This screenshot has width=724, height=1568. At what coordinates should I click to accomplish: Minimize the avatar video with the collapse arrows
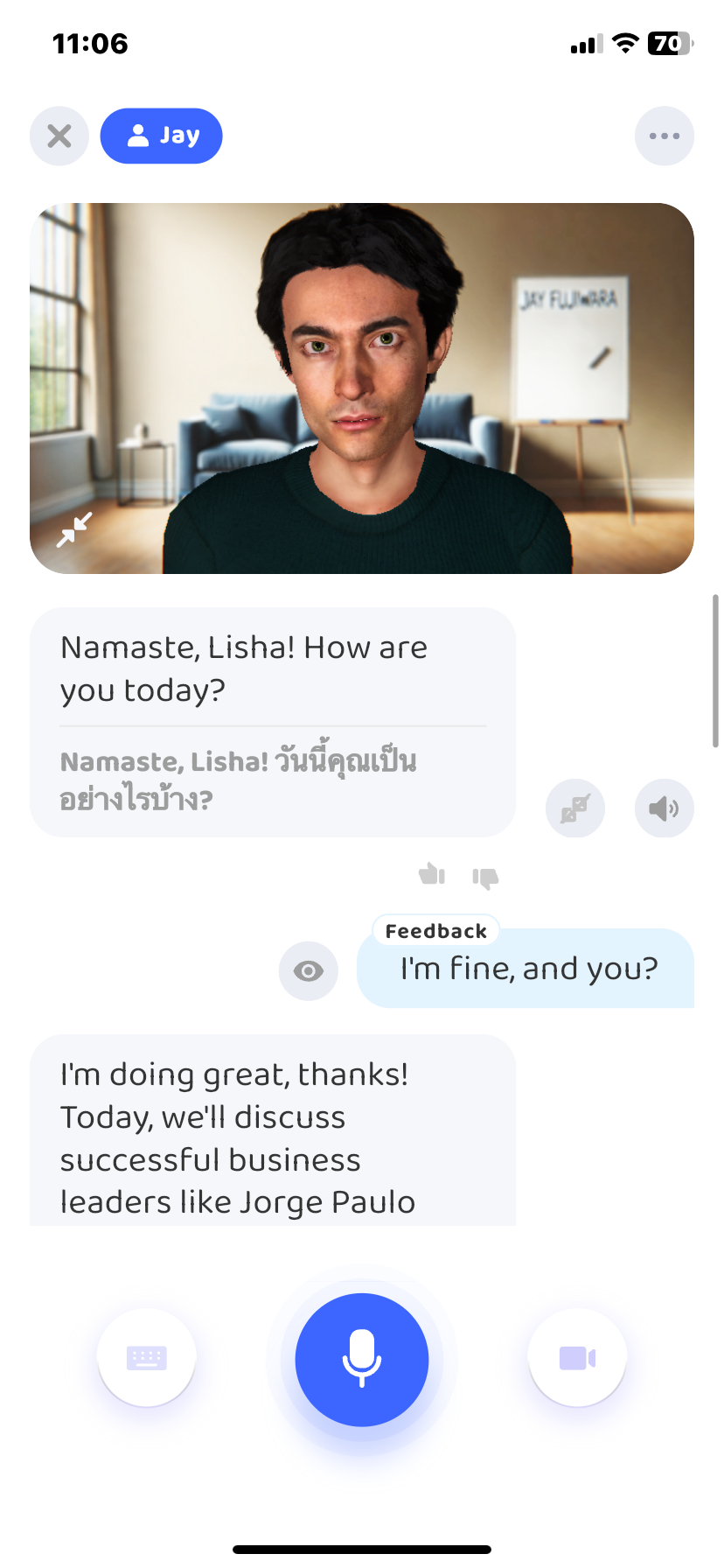click(74, 529)
